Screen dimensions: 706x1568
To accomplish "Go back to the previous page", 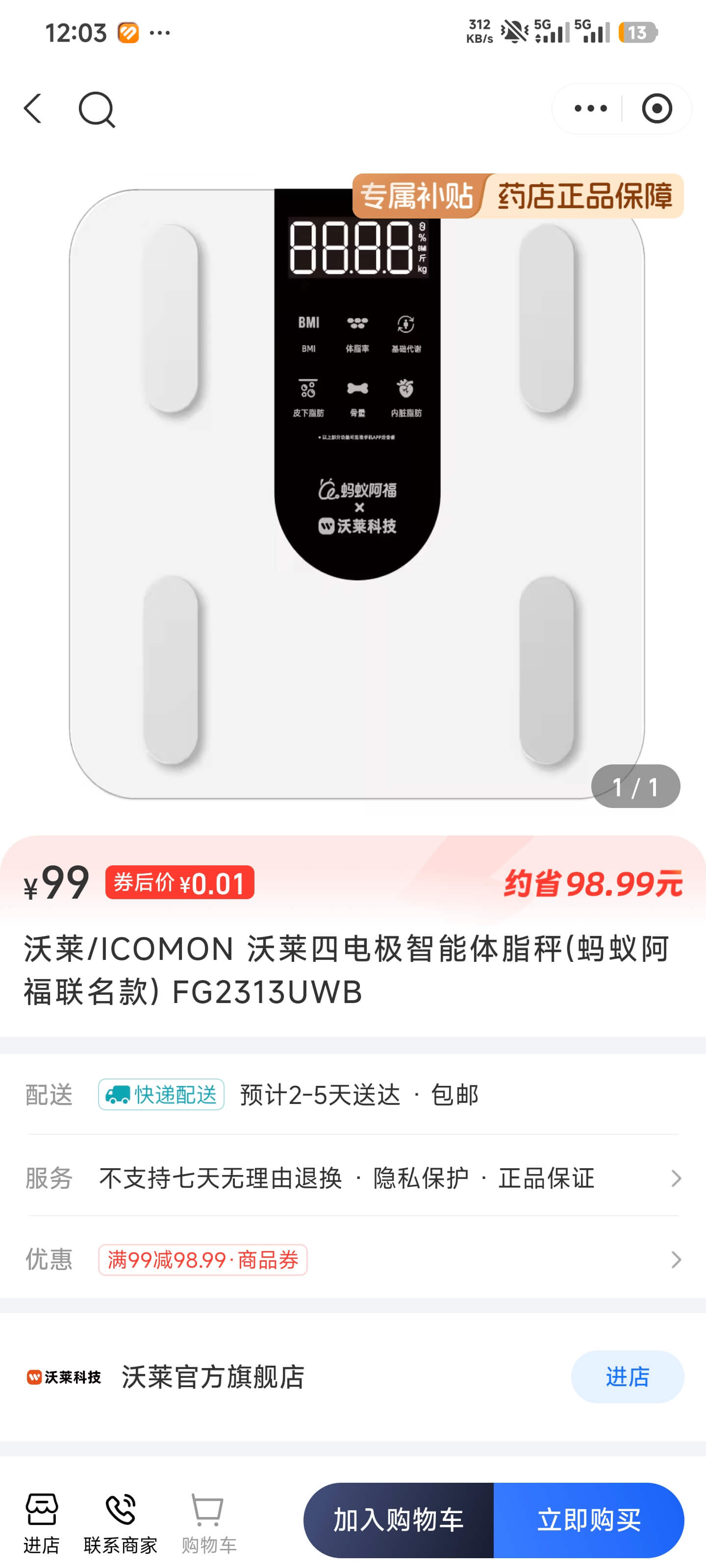I will point(33,109).
